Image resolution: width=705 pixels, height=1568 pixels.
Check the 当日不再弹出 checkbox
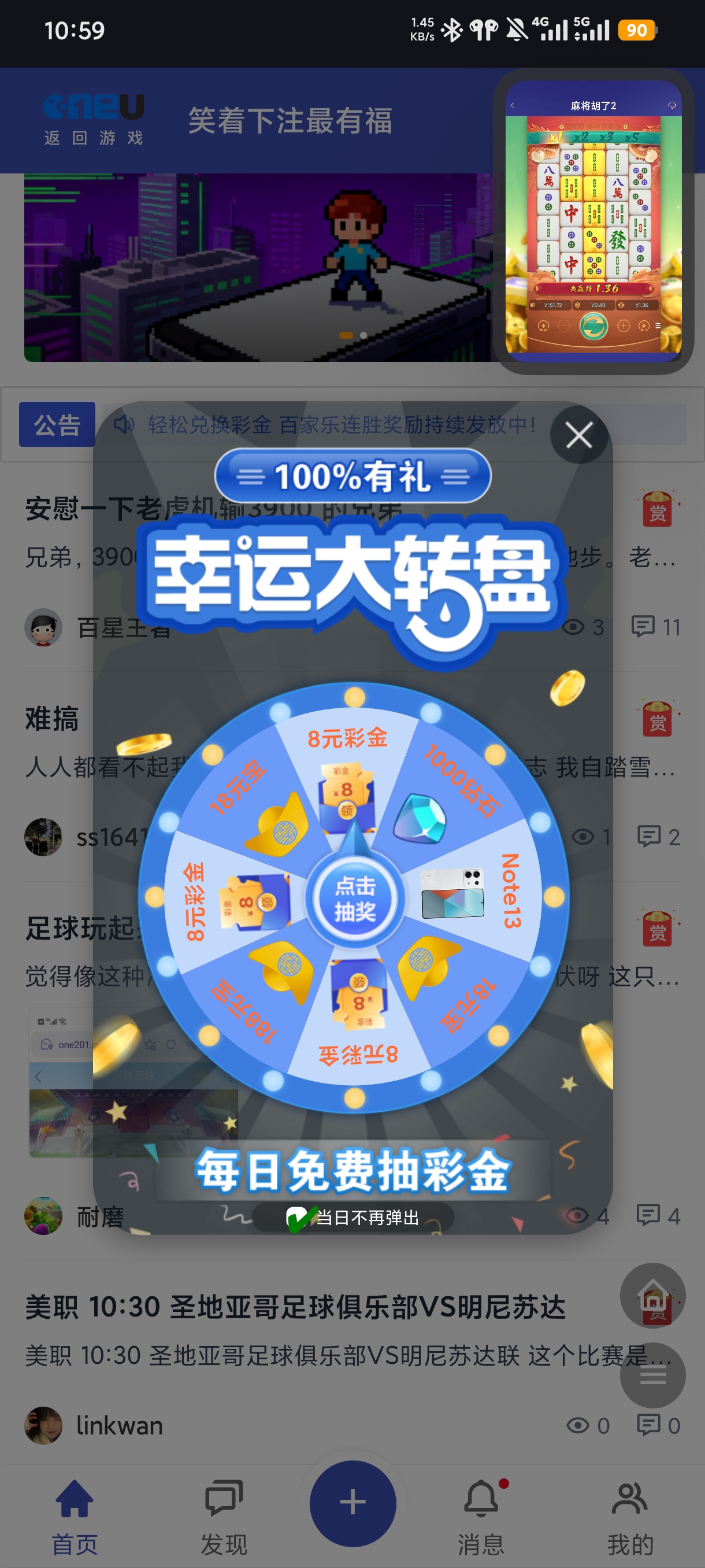tap(299, 1216)
